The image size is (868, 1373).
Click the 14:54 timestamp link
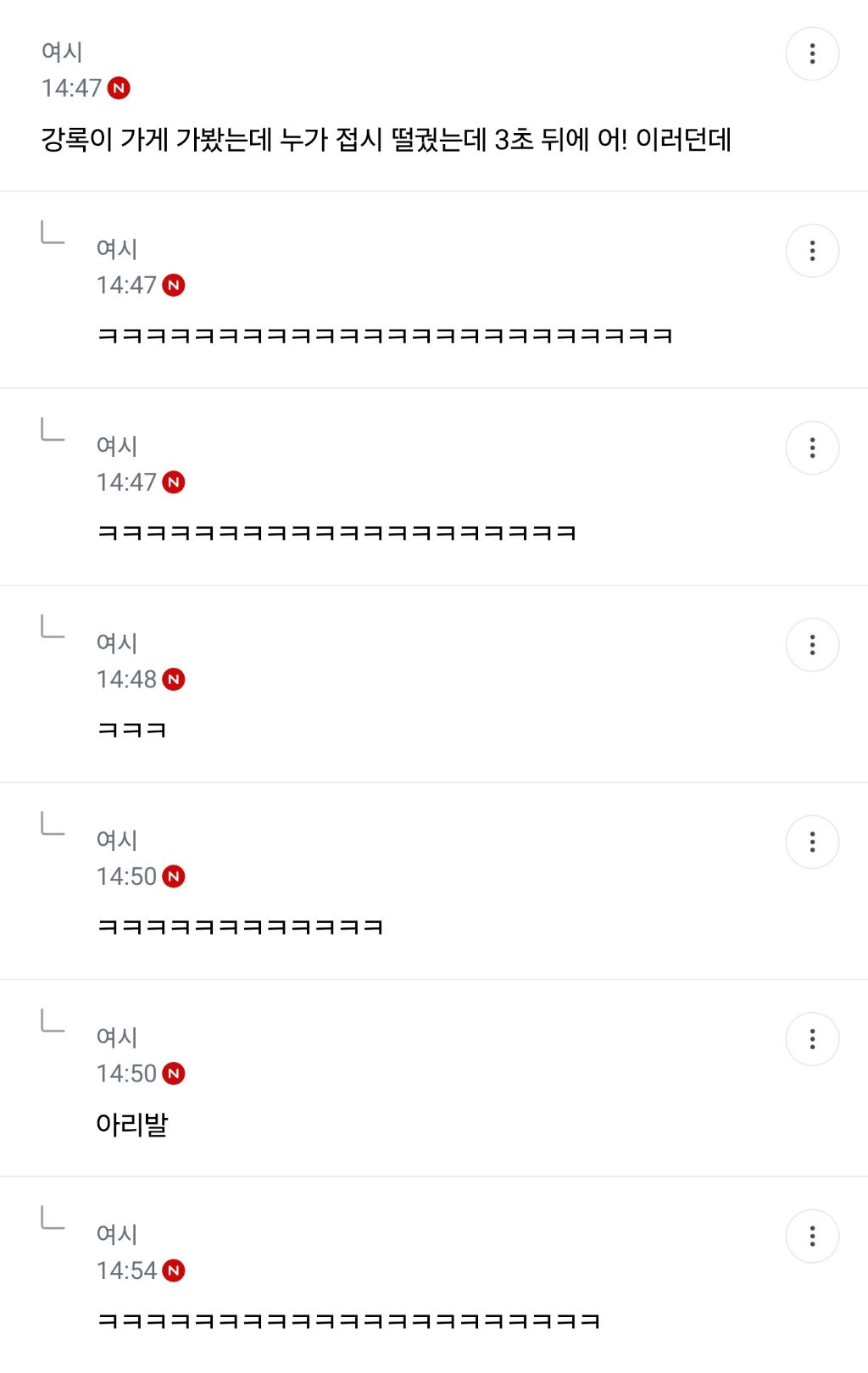click(125, 1270)
